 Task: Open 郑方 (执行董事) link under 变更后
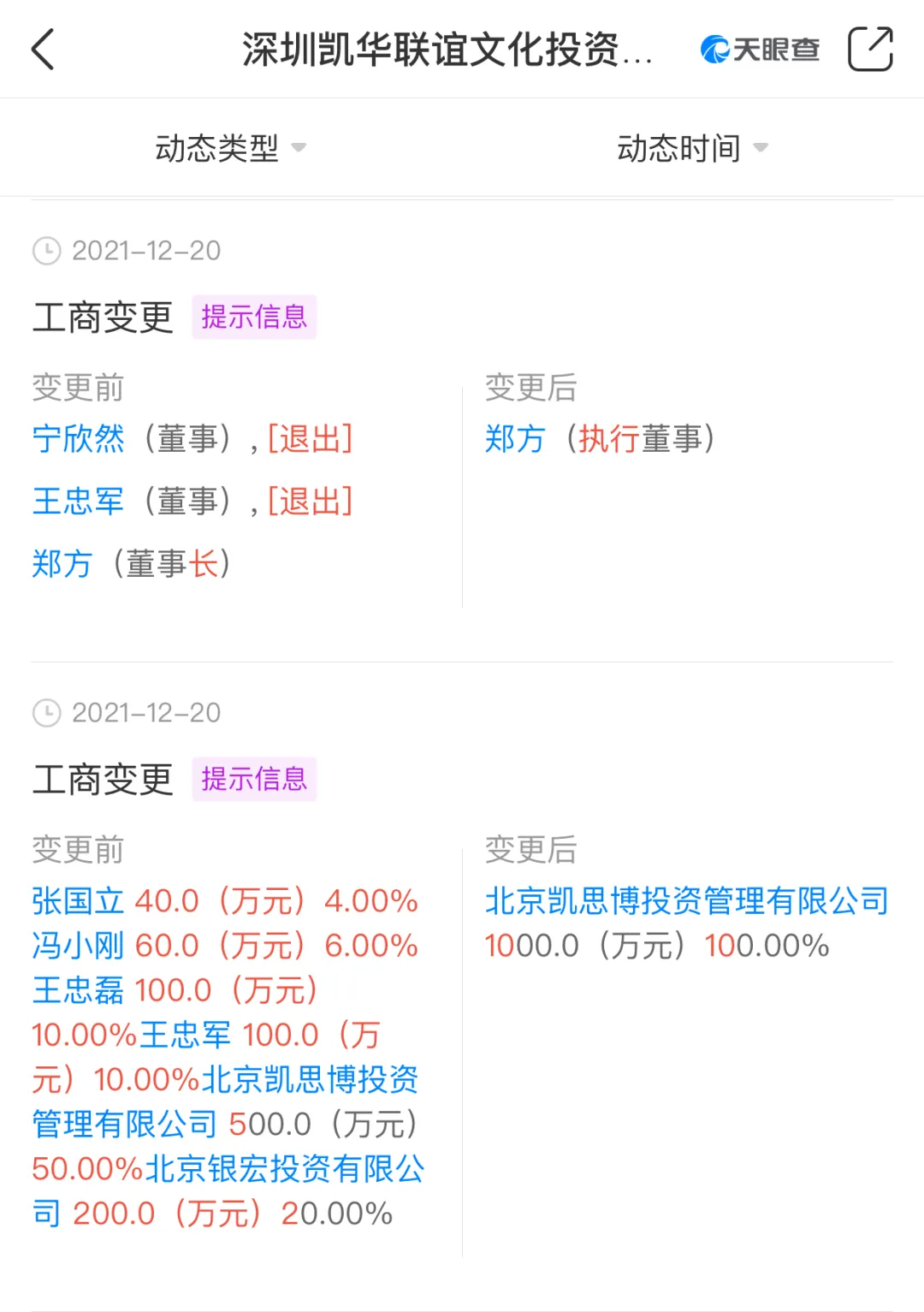515,439
